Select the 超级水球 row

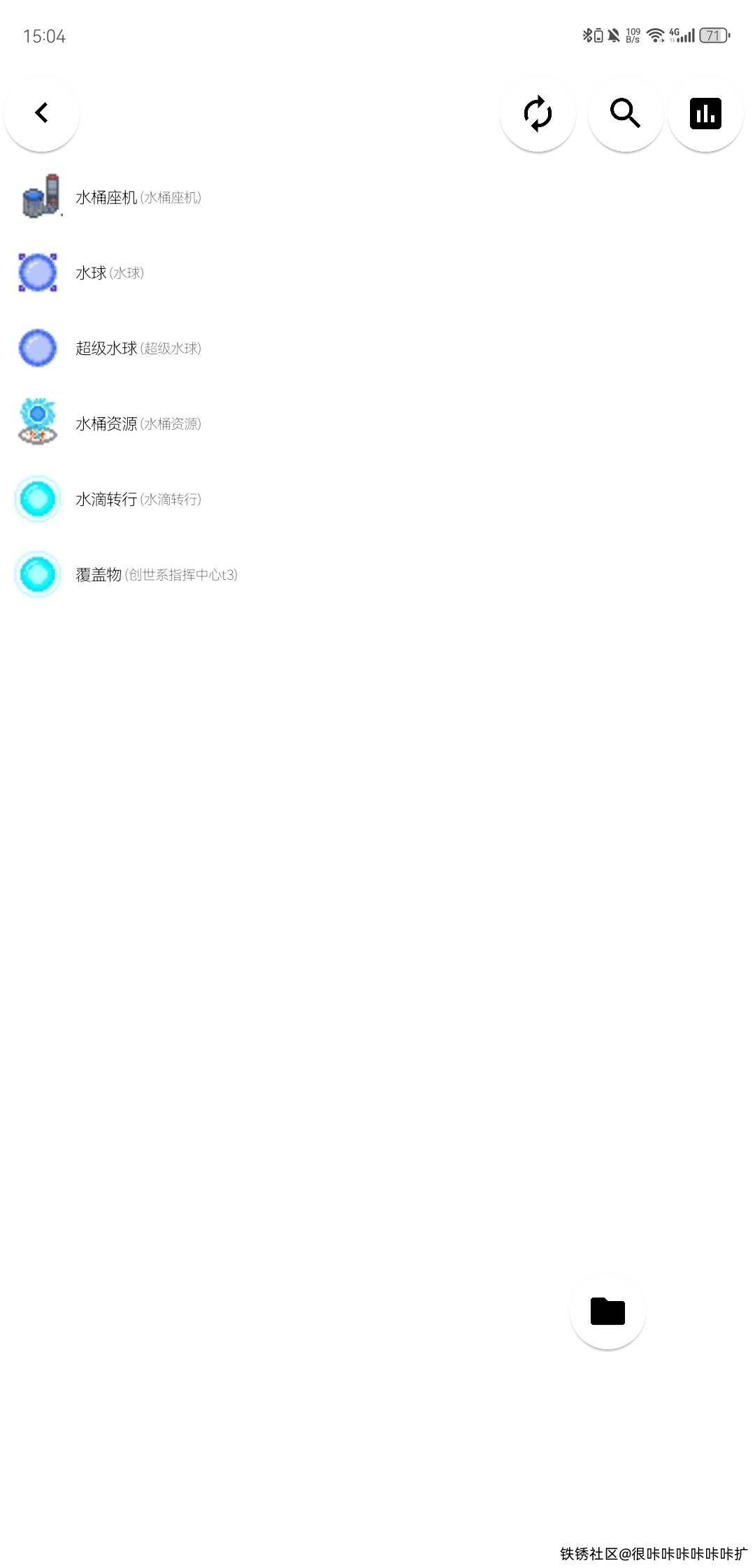click(138, 348)
